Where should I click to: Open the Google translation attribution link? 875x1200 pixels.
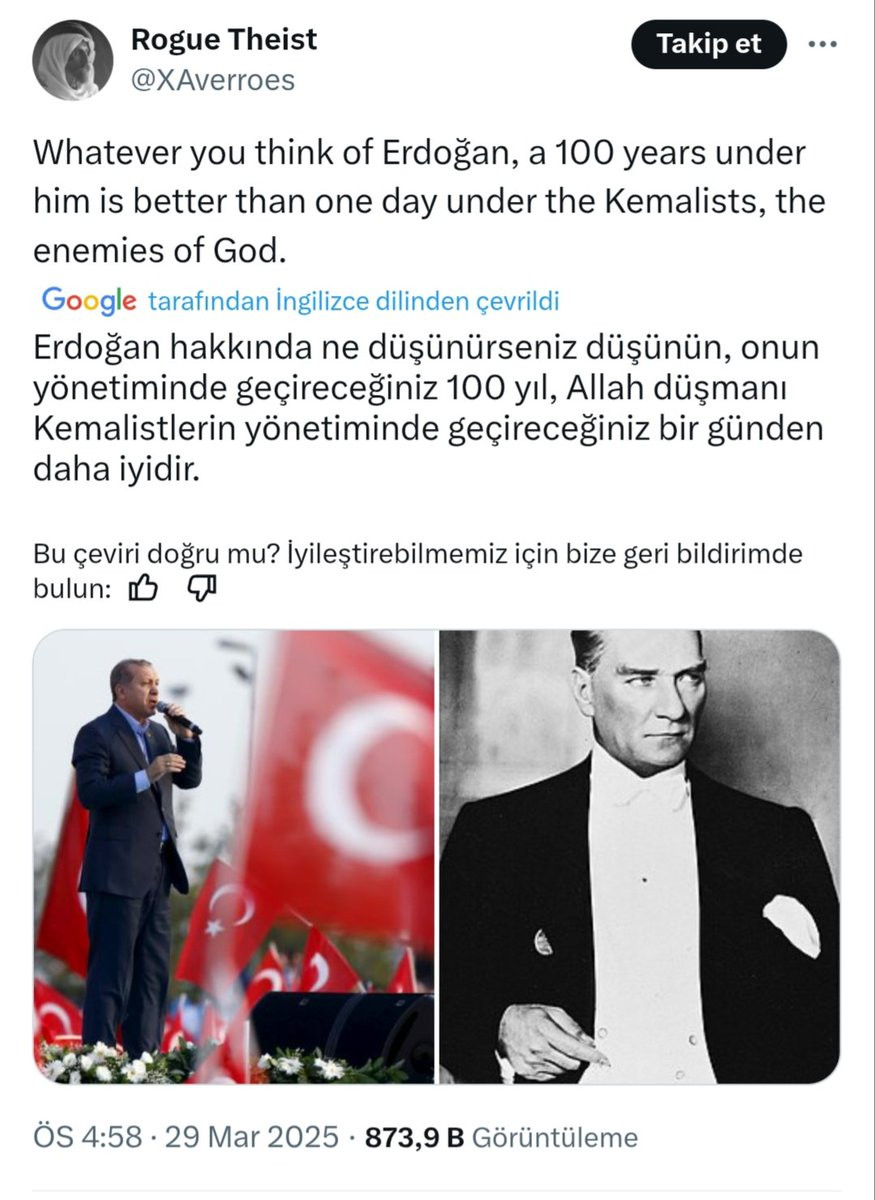tap(300, 300)
